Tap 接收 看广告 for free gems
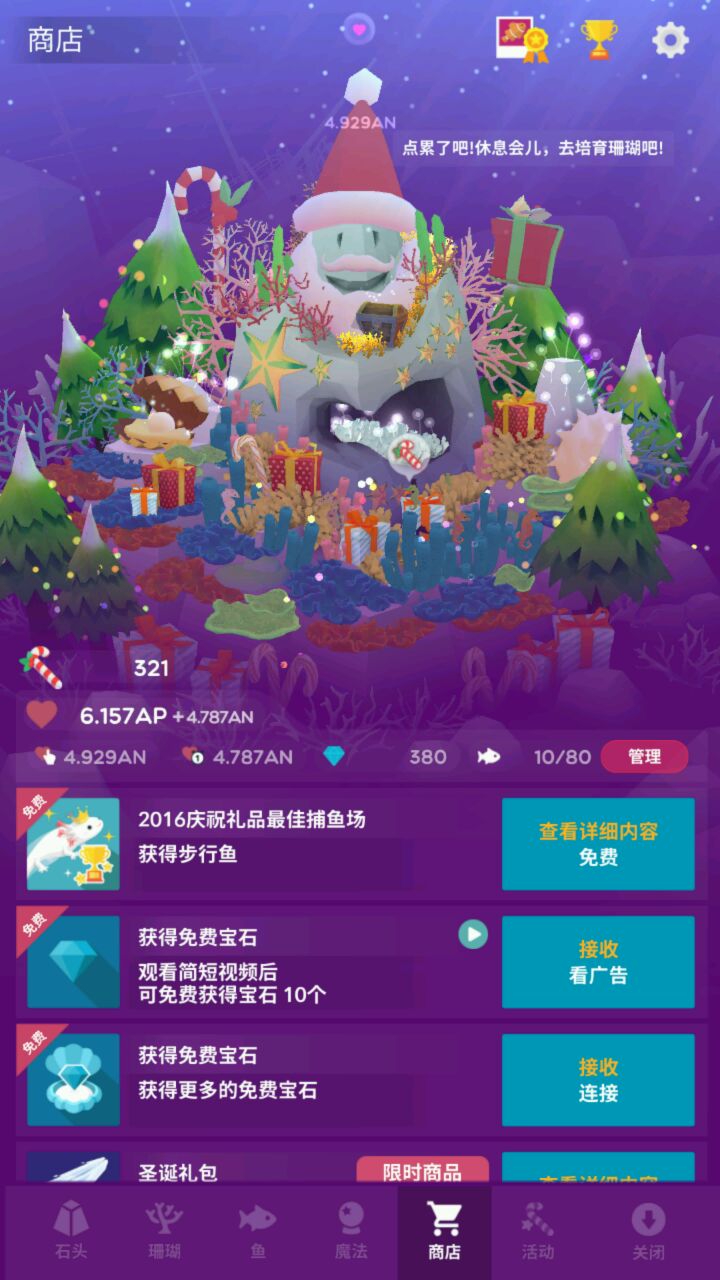Viewport: 720px width, 1280px height. click(x=598, y=962)
